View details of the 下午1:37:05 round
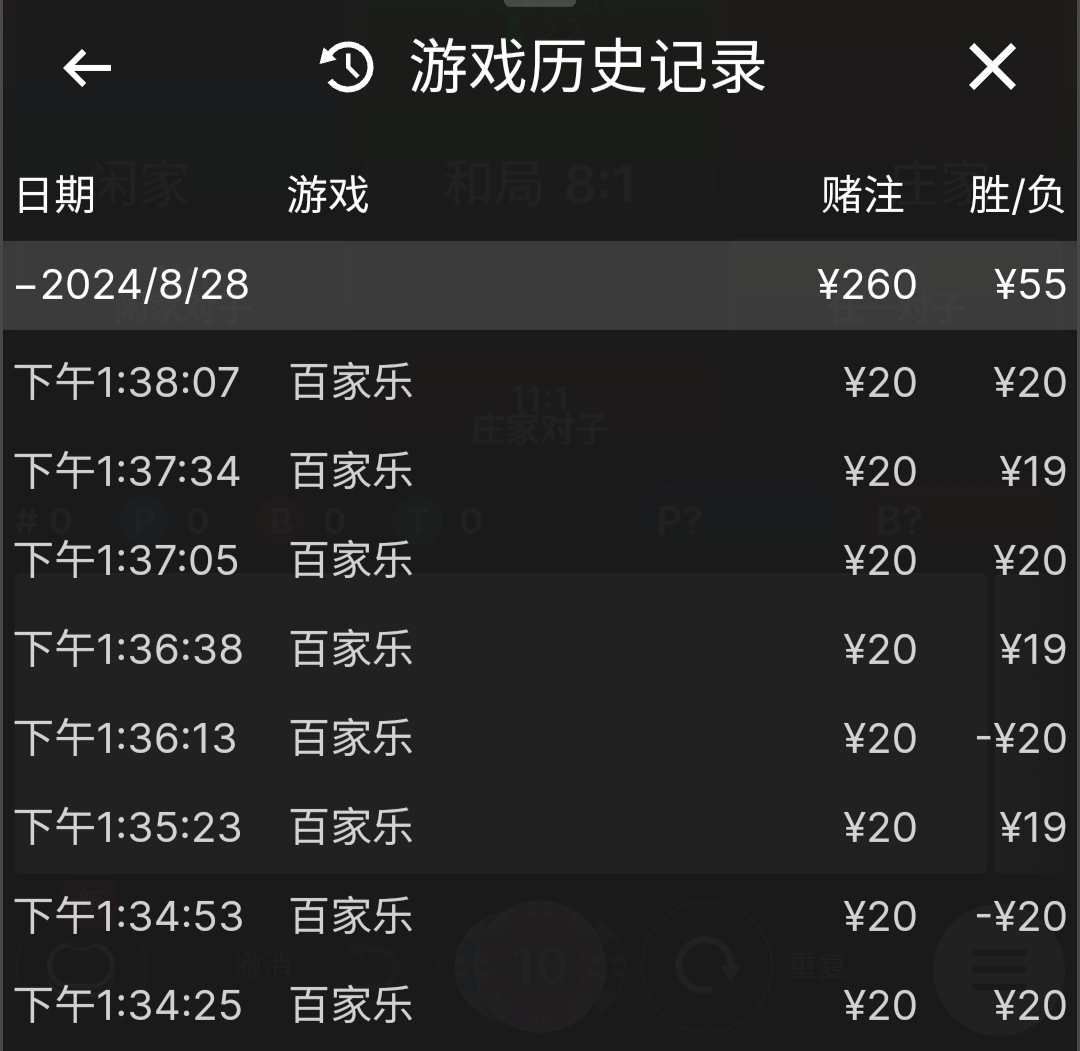1080x1051 pixels. pyautogui.click(x=540, y=561)
